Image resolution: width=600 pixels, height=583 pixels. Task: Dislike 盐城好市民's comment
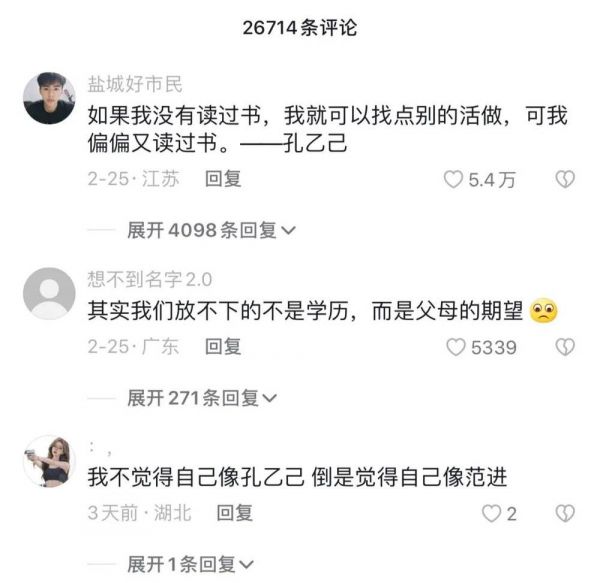point(565,180)
